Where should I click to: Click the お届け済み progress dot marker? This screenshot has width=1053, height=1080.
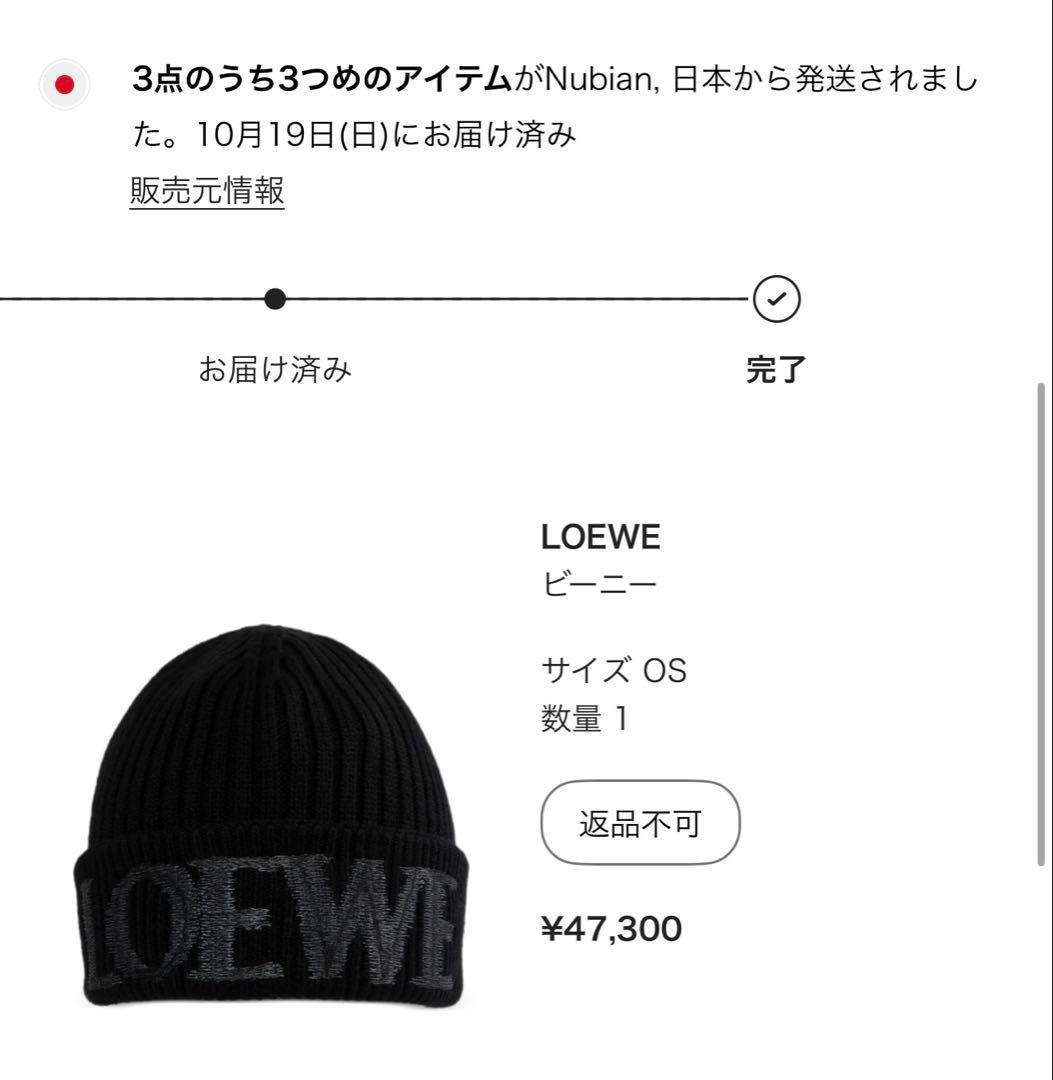(x=276, y=296)
